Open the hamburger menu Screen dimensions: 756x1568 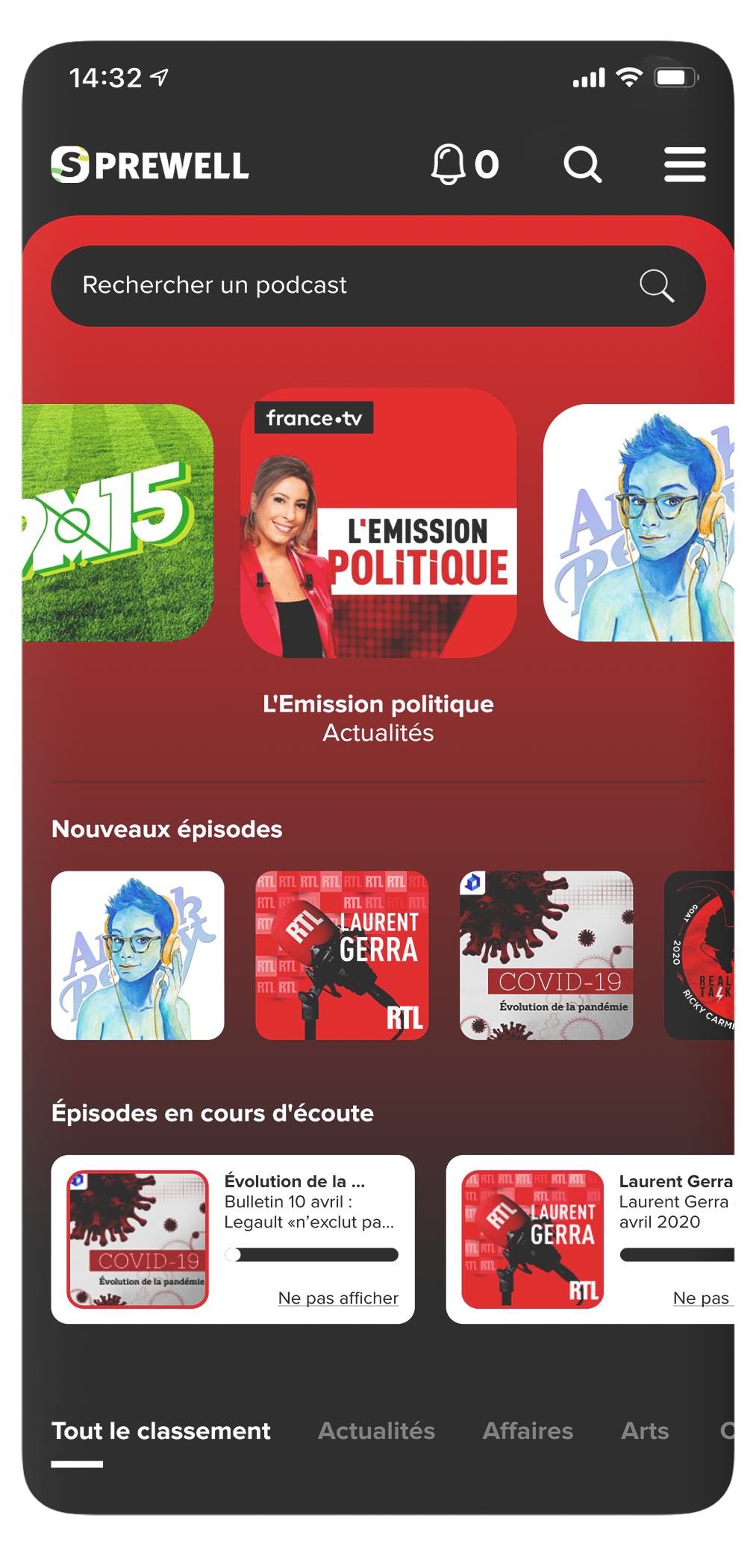tap(684, 164)
